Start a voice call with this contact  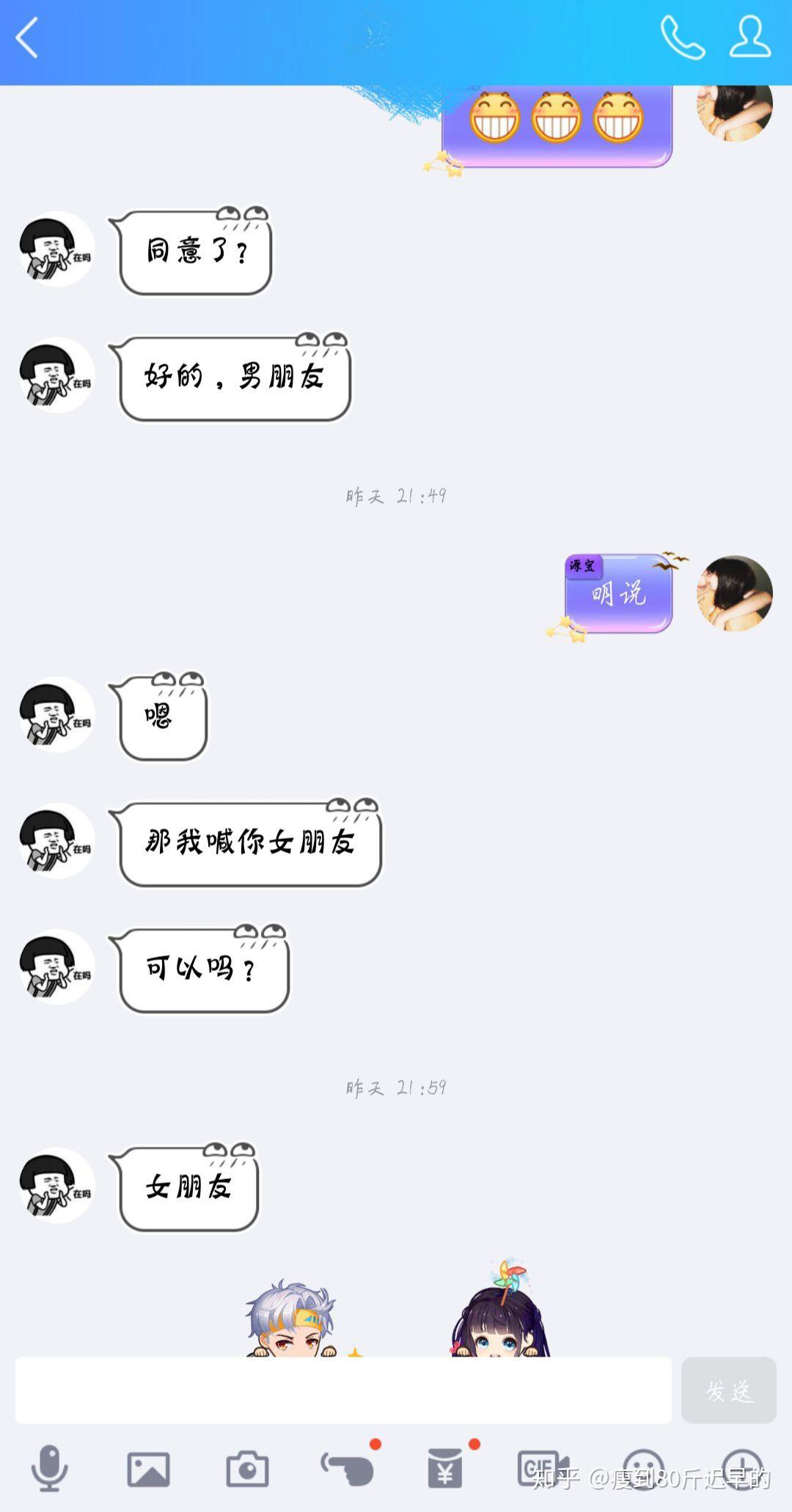682,38
